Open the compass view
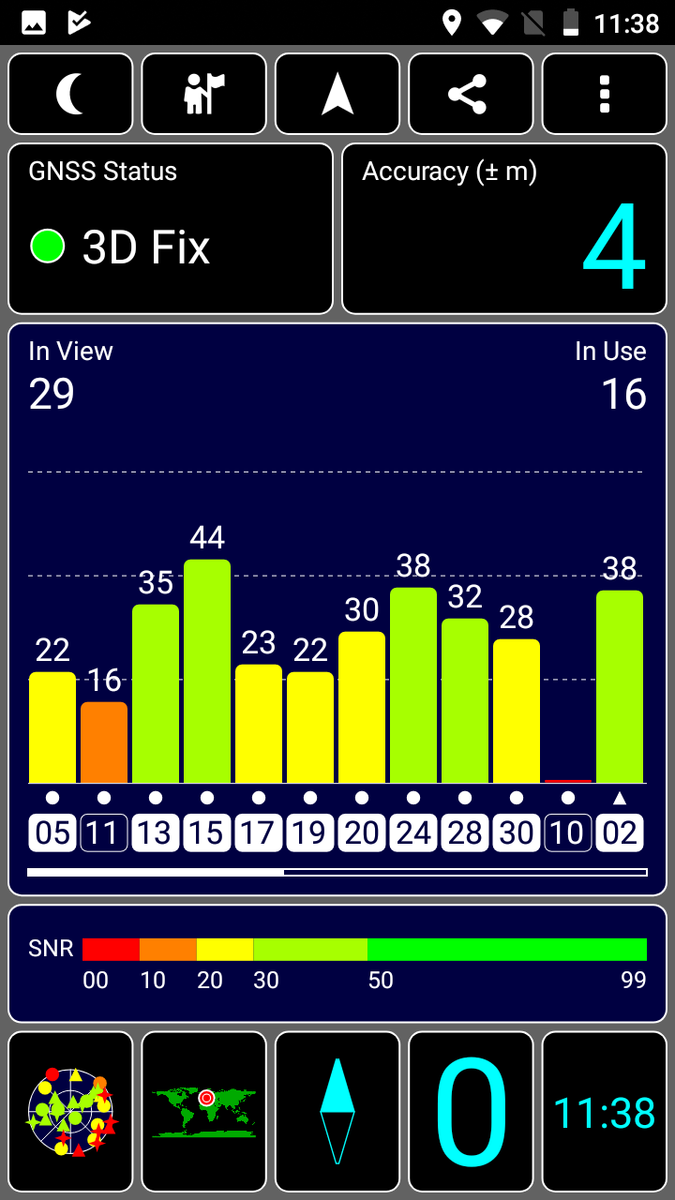The width and height of the screenshot is (675, 1200). pos(338,1112)
